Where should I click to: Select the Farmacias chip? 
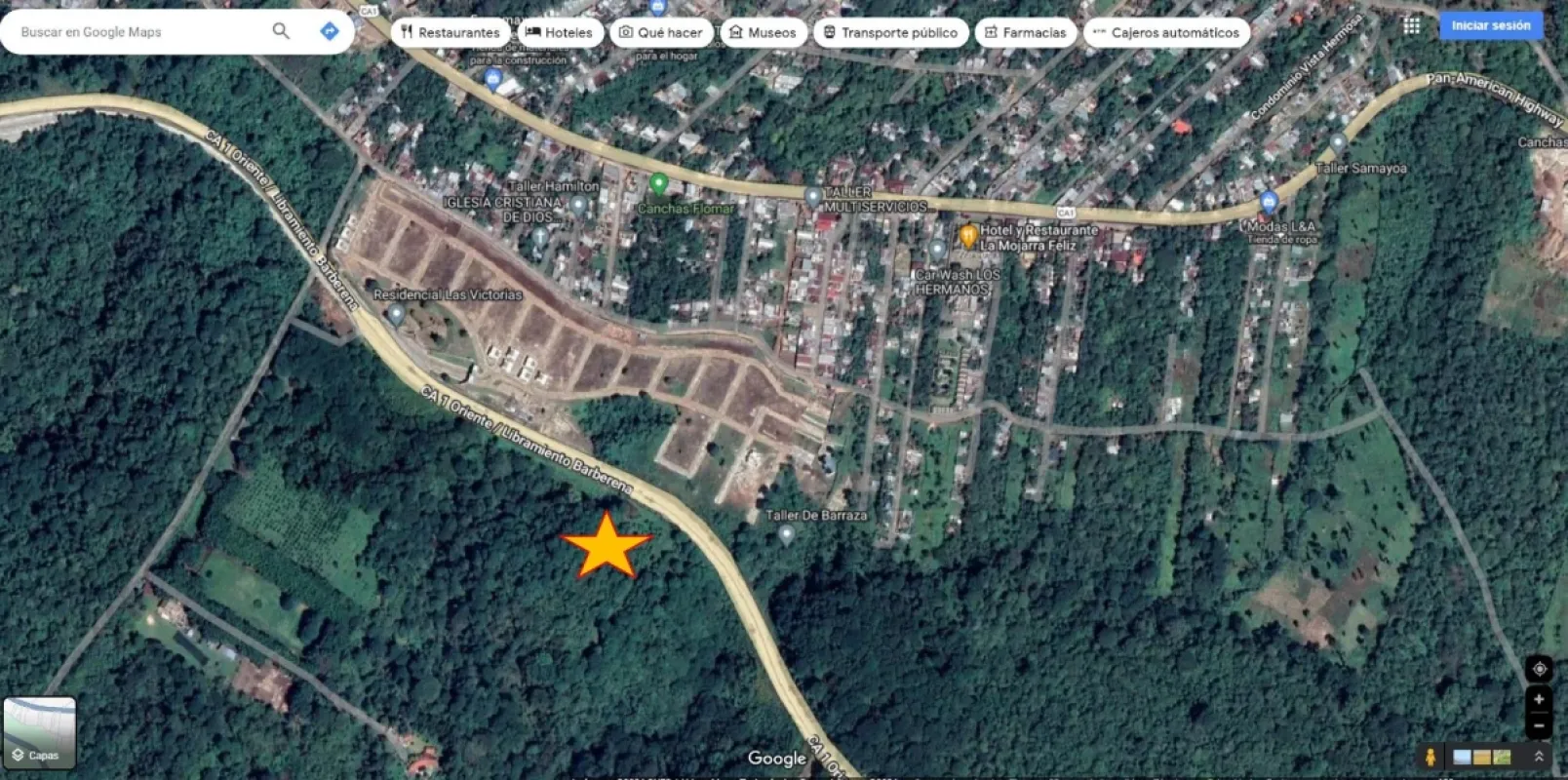point(1025,32)
